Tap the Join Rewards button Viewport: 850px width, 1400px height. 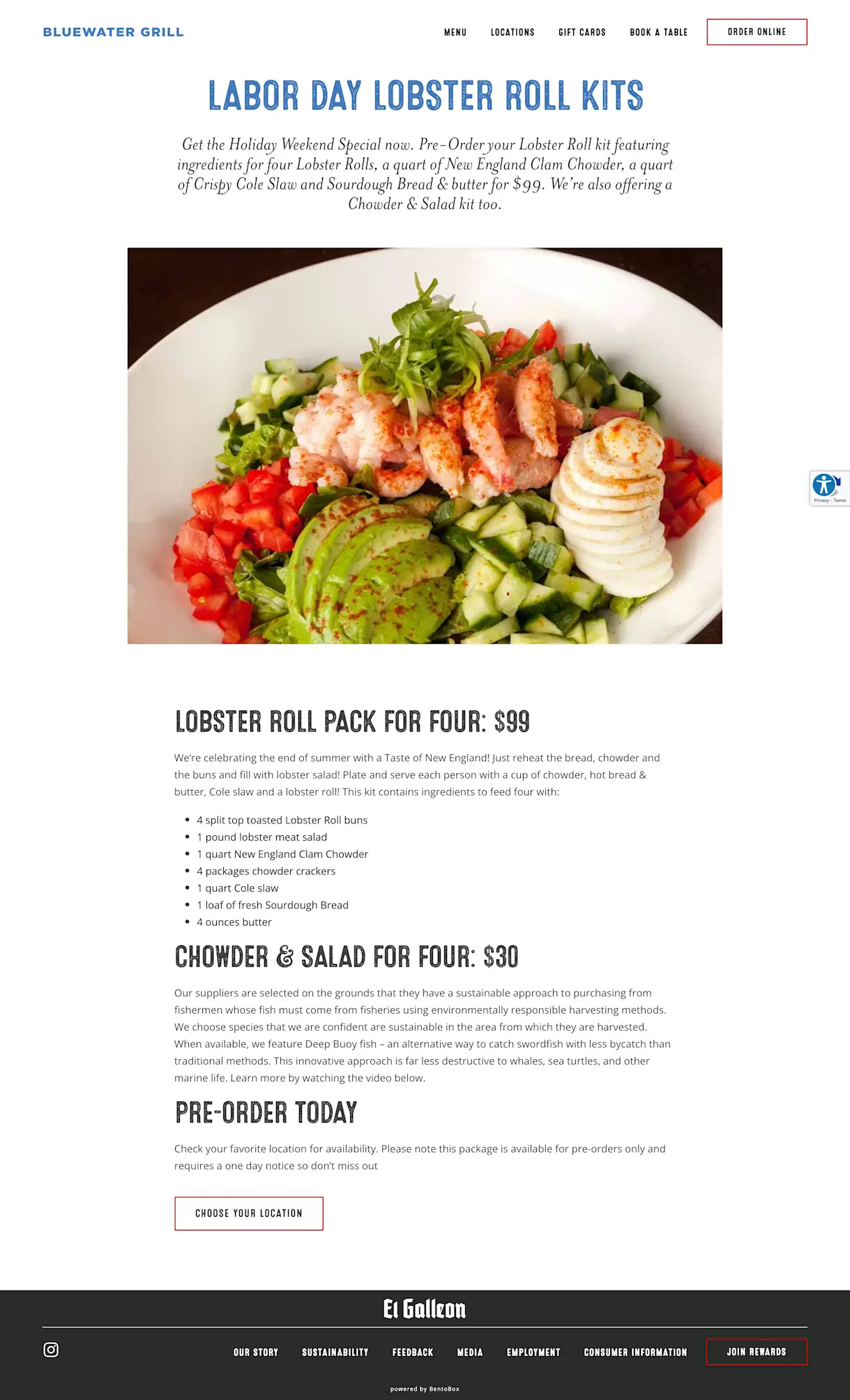coord(757,1352)
